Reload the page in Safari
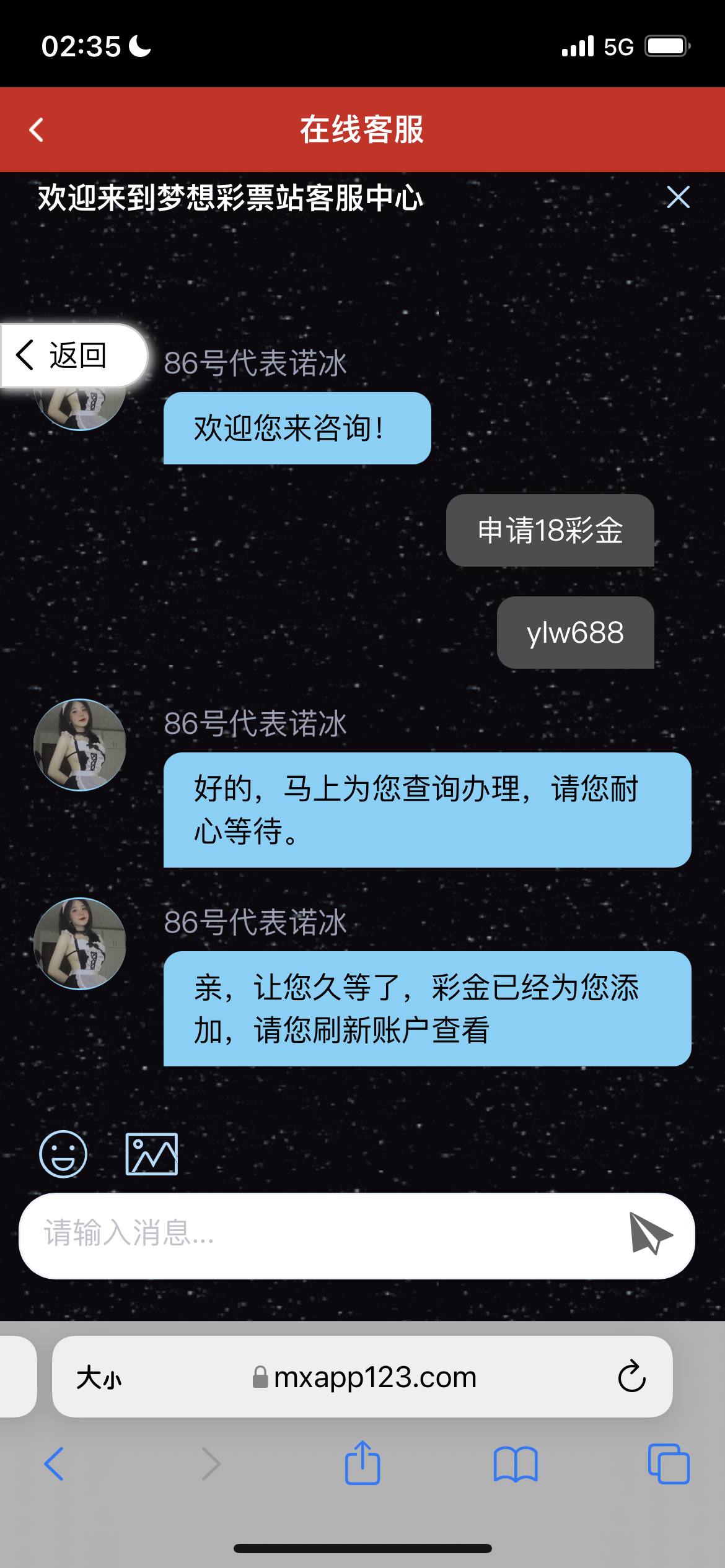Image resolution: width=725 pixels, height=1568 pixels. pyautogui.click(x=631, y=1377)
